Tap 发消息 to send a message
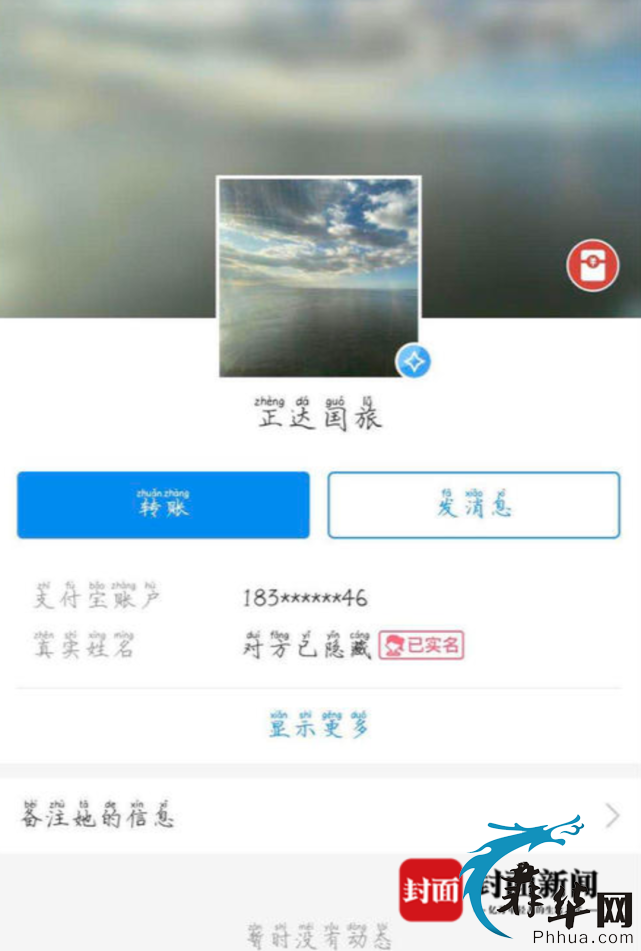 tap(474, 505)
